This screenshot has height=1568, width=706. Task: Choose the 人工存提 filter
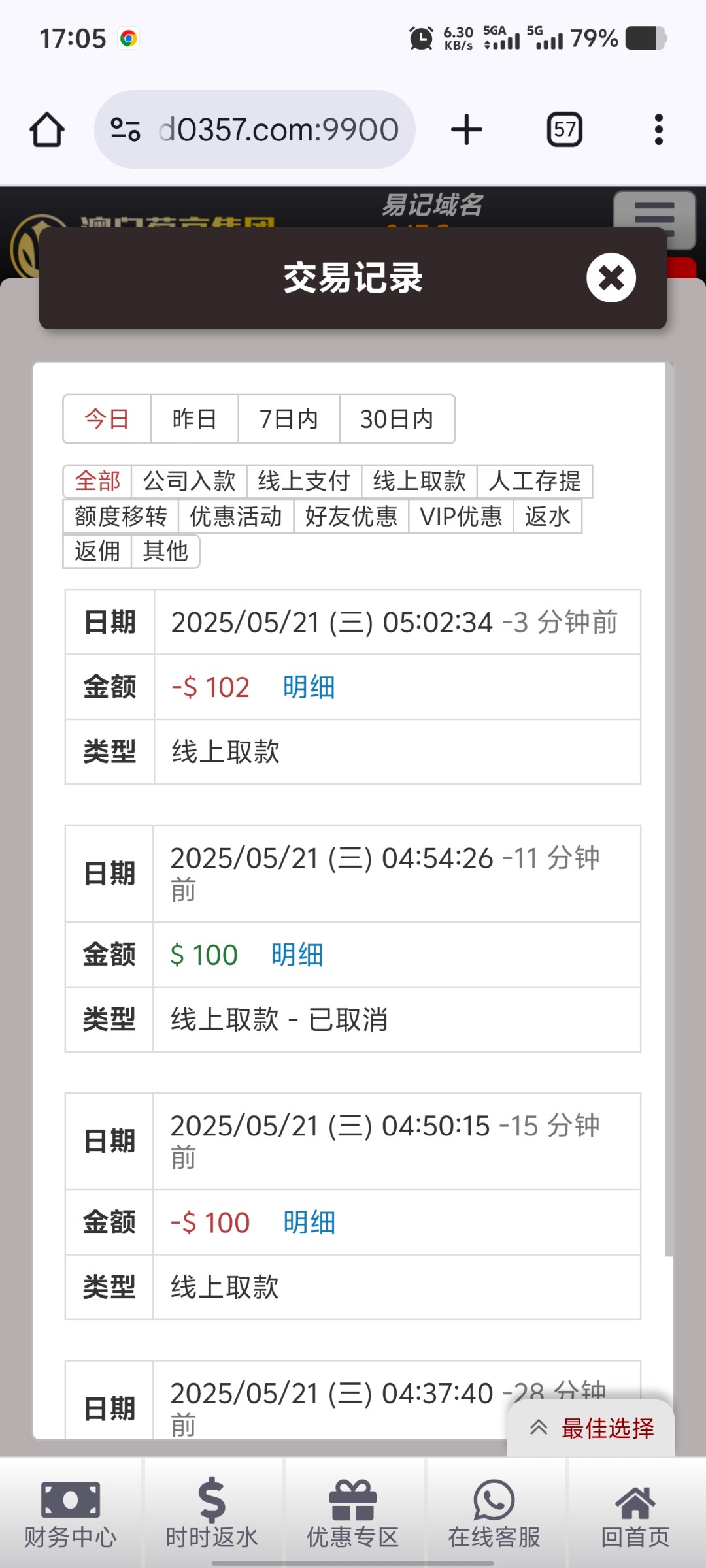coord(535,482)
